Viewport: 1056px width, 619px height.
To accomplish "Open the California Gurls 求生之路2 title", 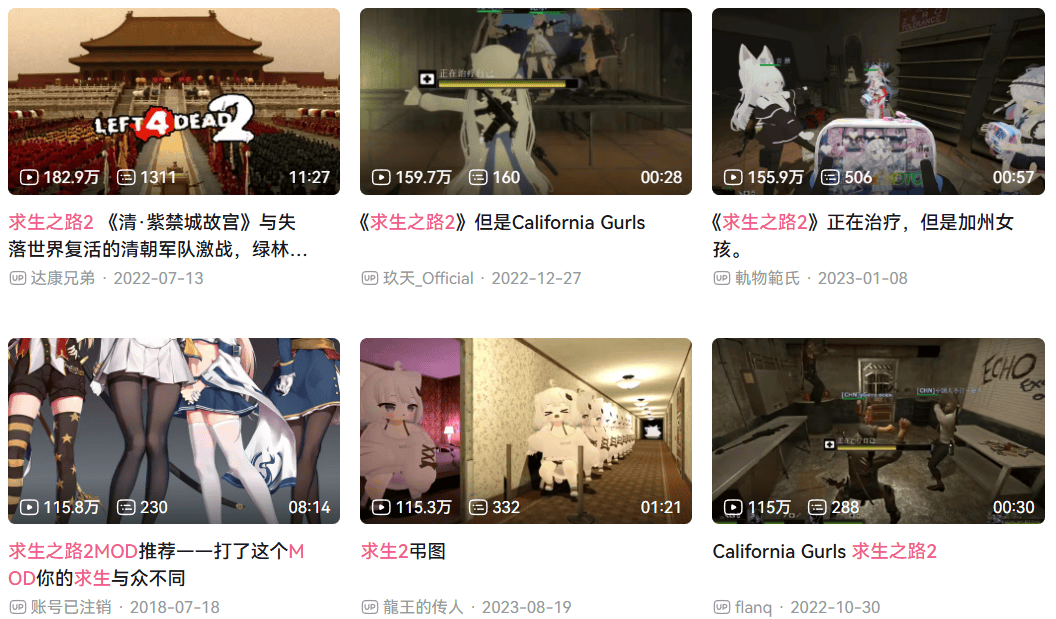I will (824, 551).
